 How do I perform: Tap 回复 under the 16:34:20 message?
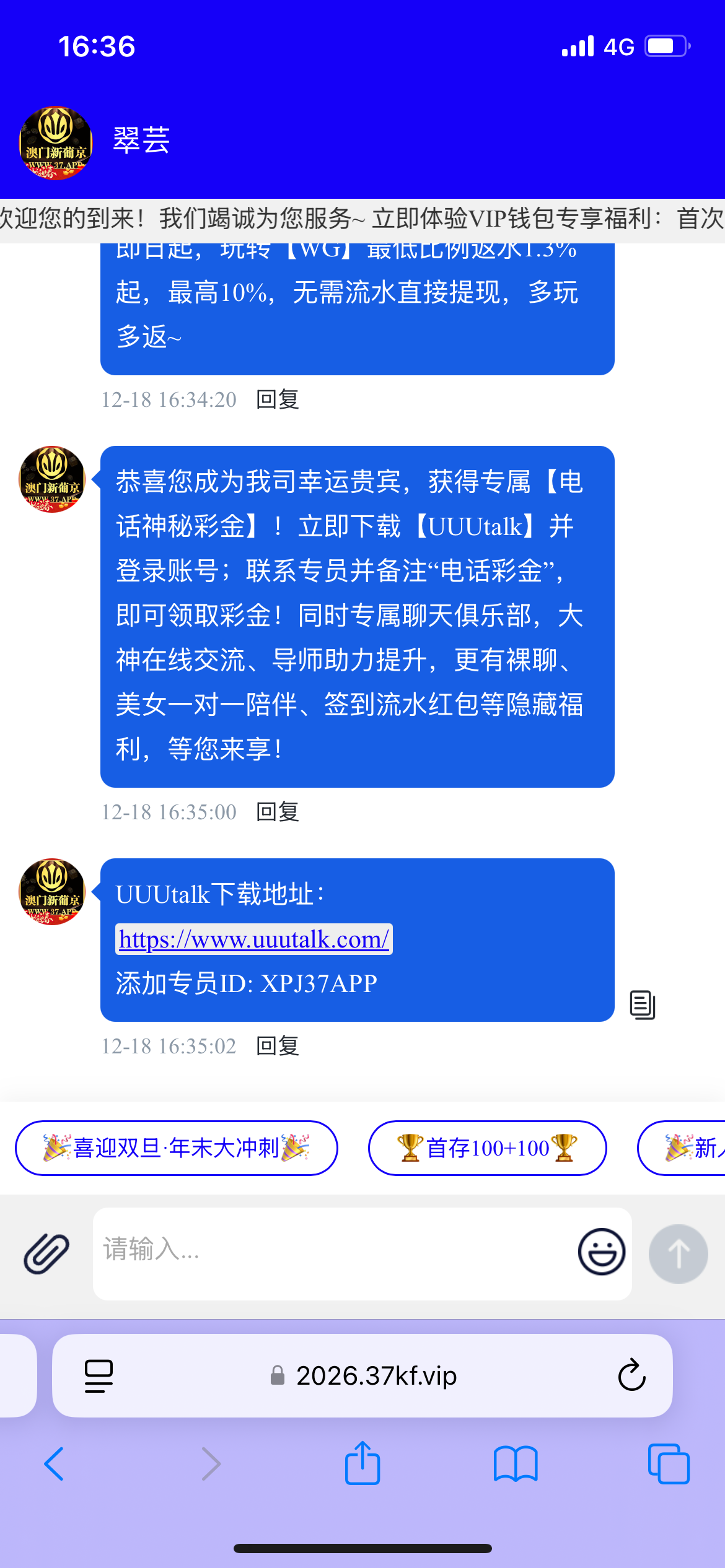278,399
